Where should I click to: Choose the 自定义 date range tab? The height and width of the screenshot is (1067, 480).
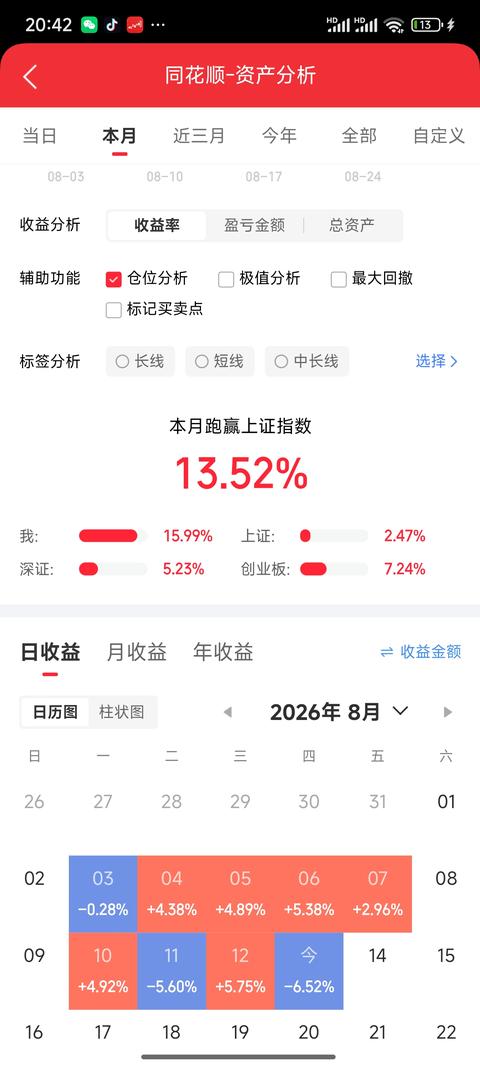coord(439,135)
